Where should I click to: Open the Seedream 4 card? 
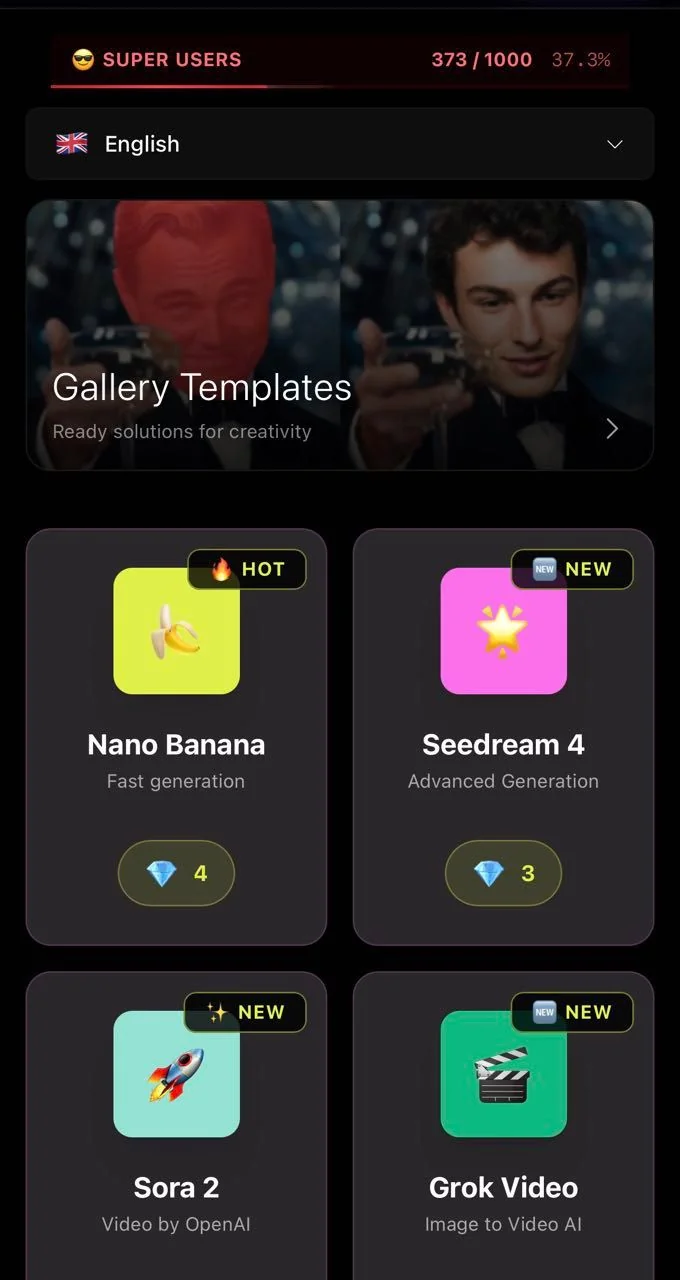pos(503,737)
